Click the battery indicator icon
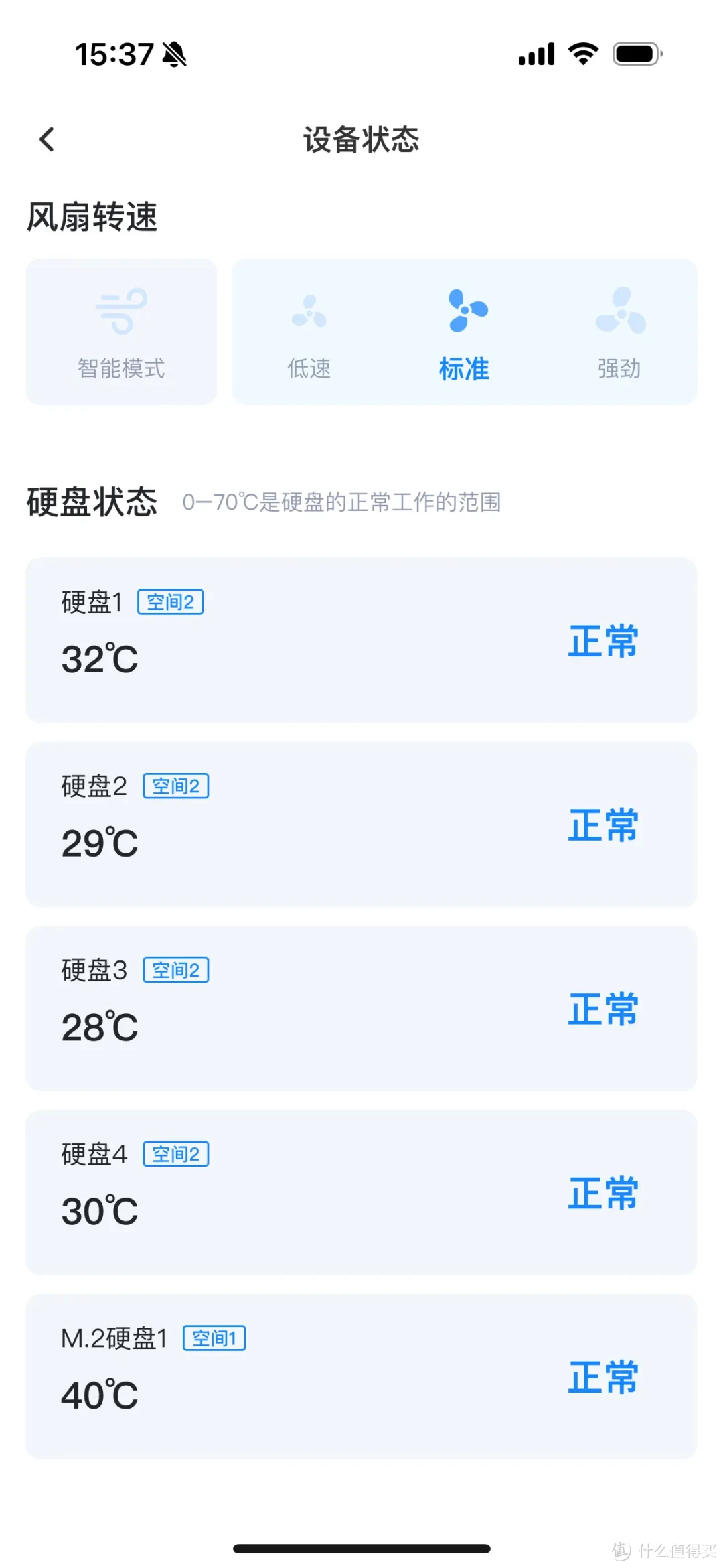 [x=633, y=54]
